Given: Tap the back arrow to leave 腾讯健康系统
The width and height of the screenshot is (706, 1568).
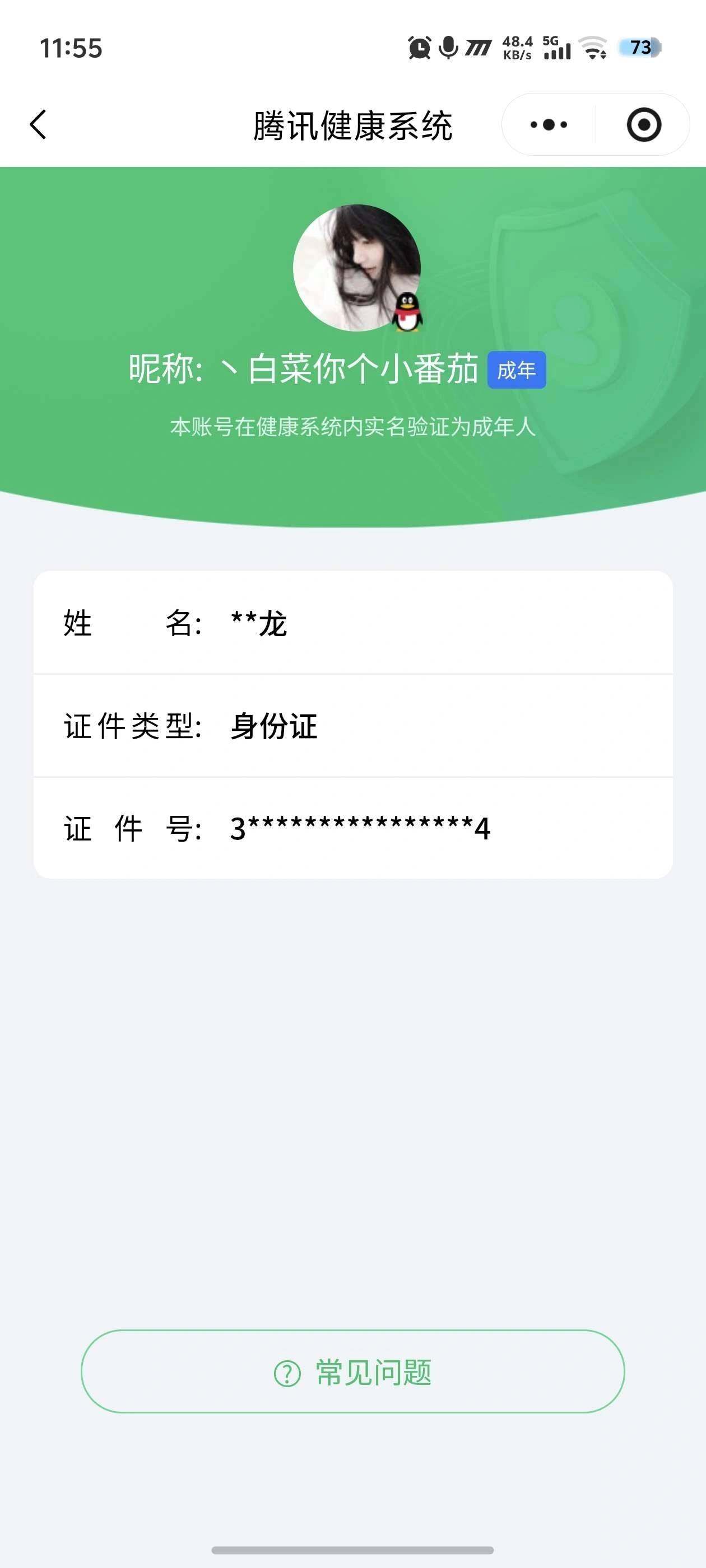Looking at the screenshot, I should [38, 124].
